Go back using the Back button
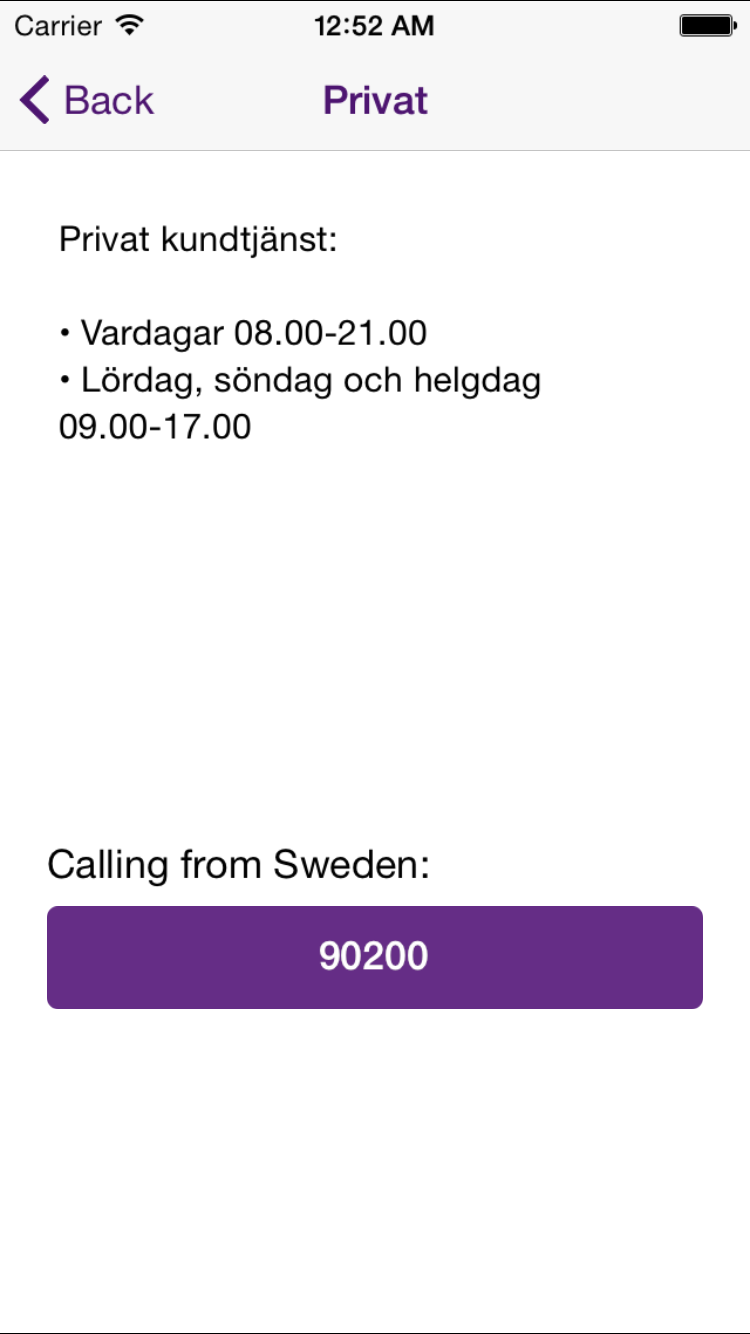Screen dimensions: 750x1334 (x=87, y=101)
